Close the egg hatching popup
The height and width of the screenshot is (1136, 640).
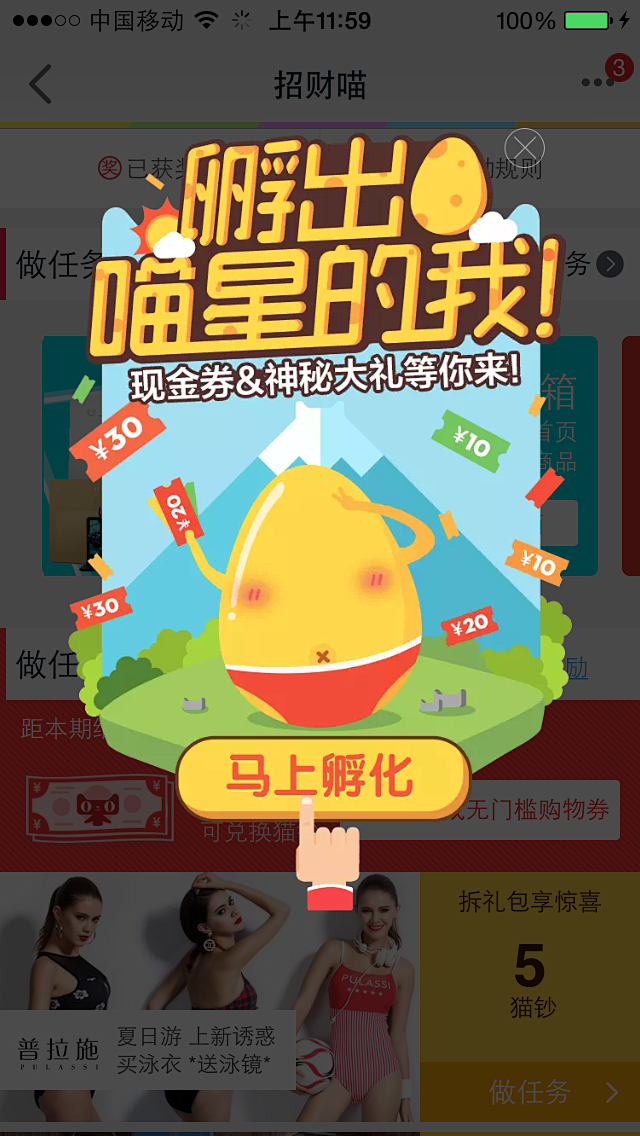pos(524,149)
